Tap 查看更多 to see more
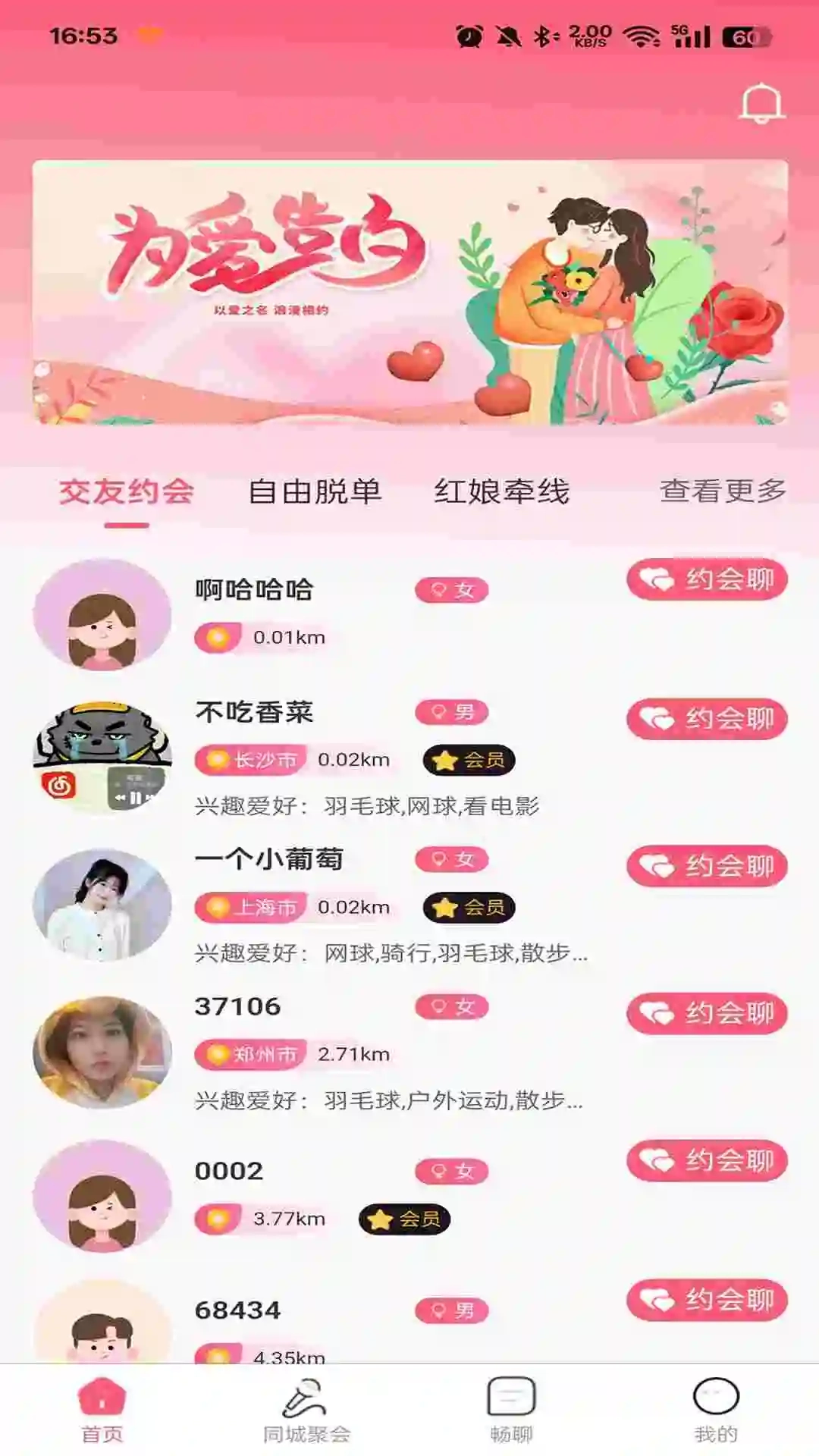Viewport: 819px width, 1456px height. [722, 491]
